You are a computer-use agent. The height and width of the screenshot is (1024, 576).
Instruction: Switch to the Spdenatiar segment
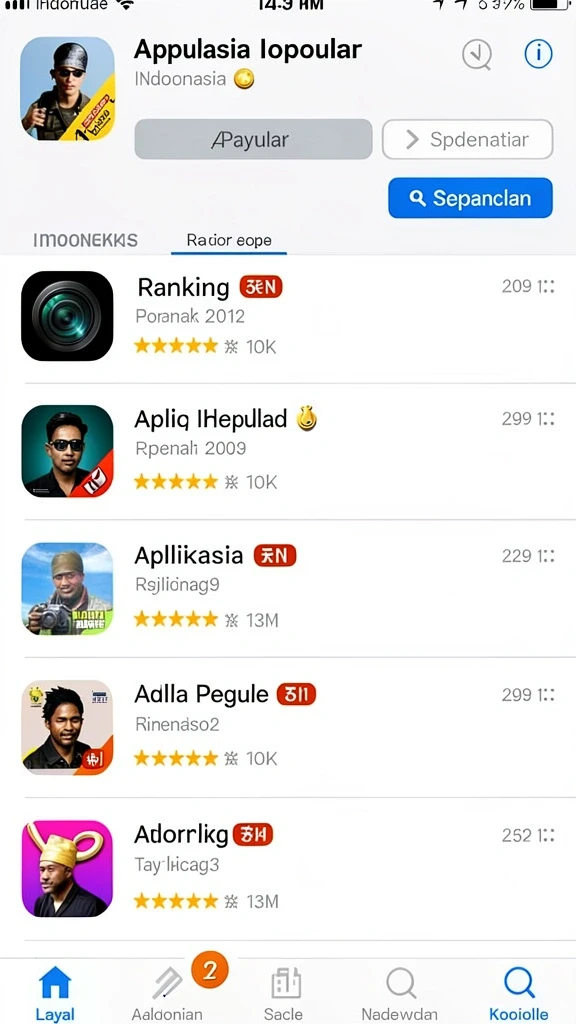click(x=468, y=139)
